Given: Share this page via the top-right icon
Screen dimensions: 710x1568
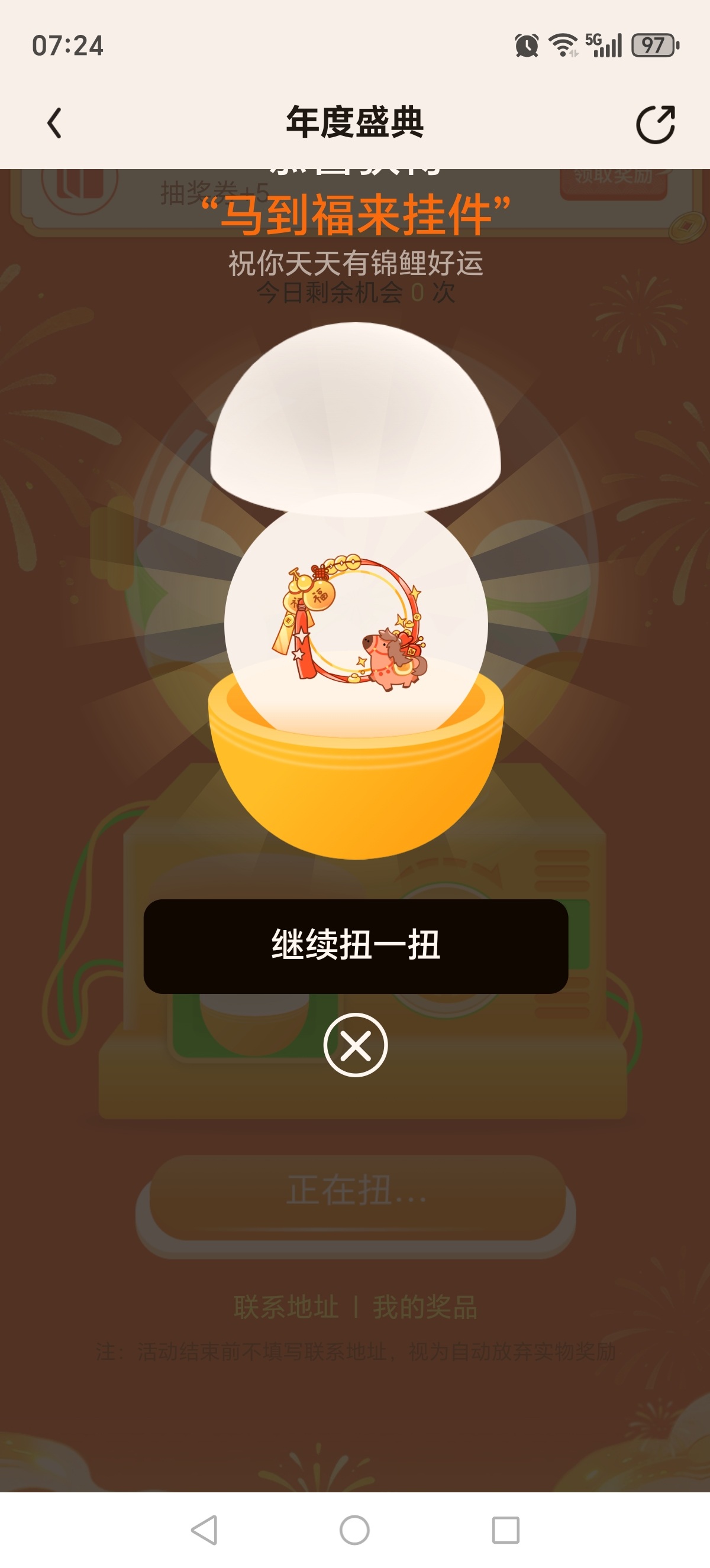Looking at the screenshot, I should point(655,124).
